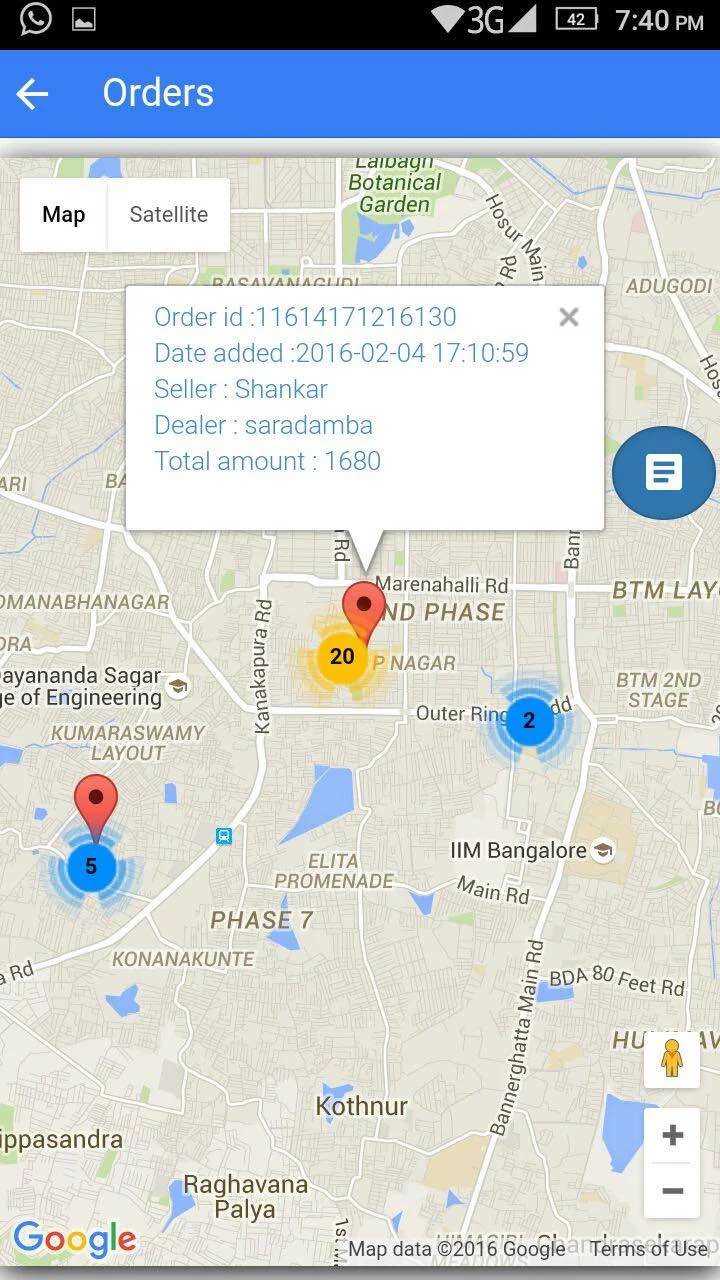Activate the Street View pegman
Image resolution: width=720 pixels, height=1280 pixels.
click(672, 1058)
